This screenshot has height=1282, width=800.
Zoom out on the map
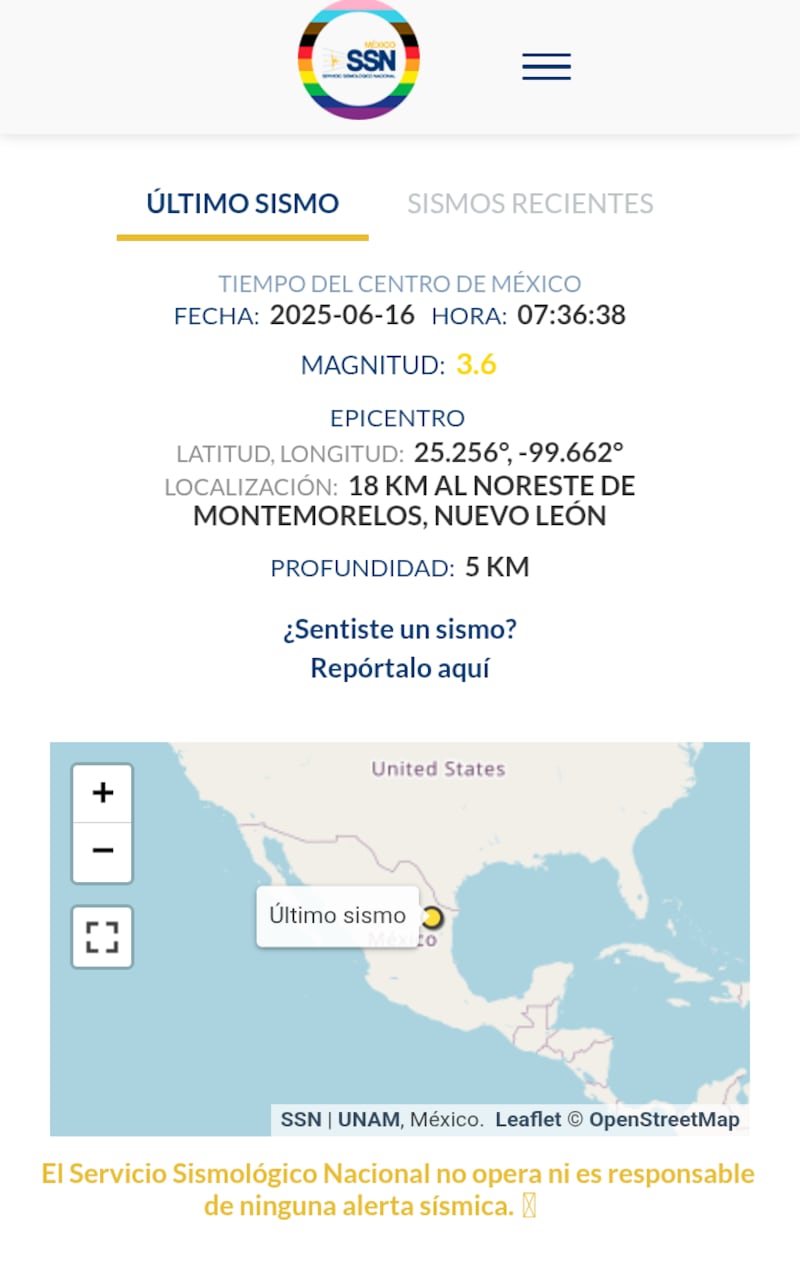102,851
